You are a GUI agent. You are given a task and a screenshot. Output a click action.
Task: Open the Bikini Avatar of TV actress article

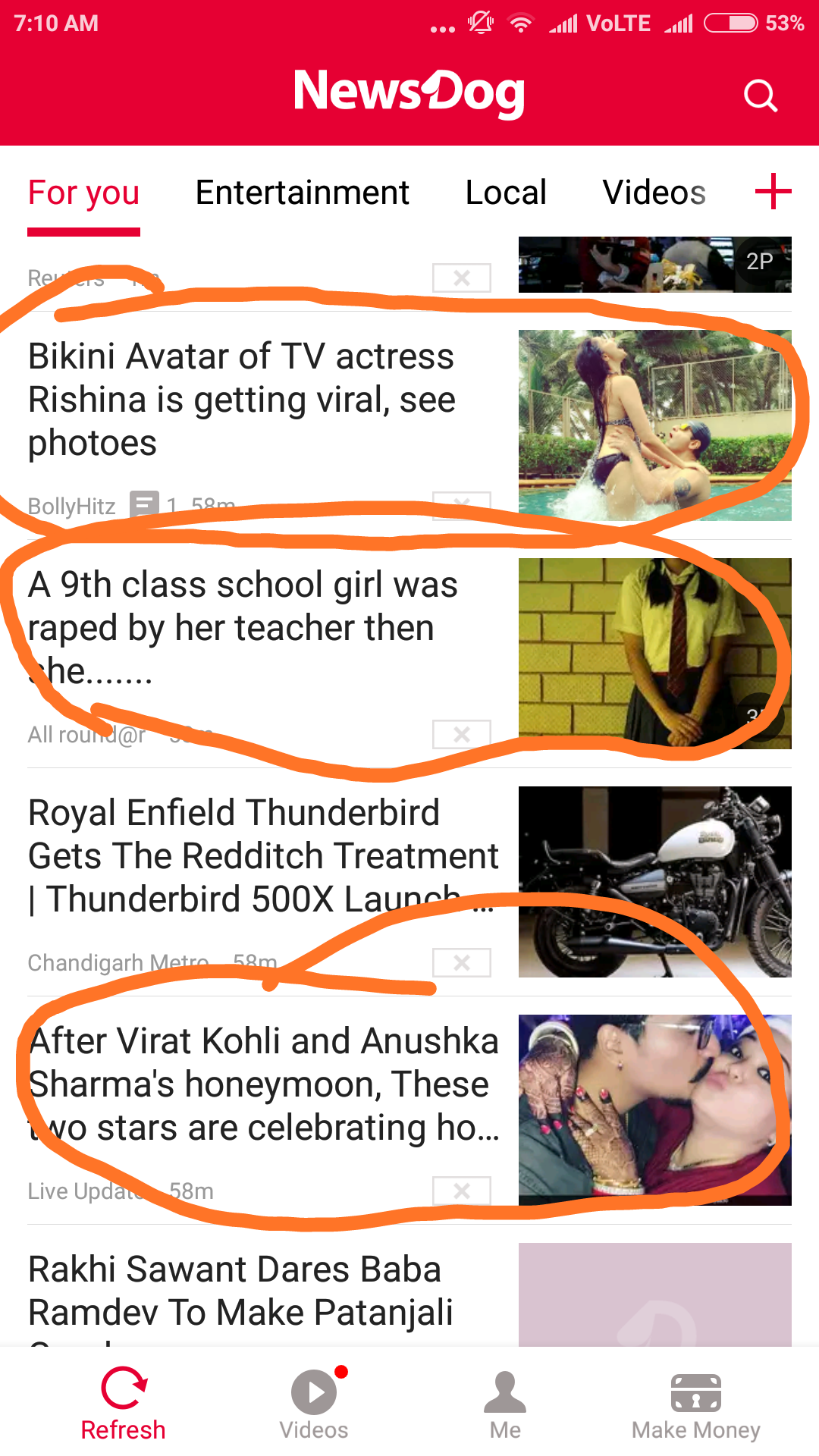(x=241, y=400)
